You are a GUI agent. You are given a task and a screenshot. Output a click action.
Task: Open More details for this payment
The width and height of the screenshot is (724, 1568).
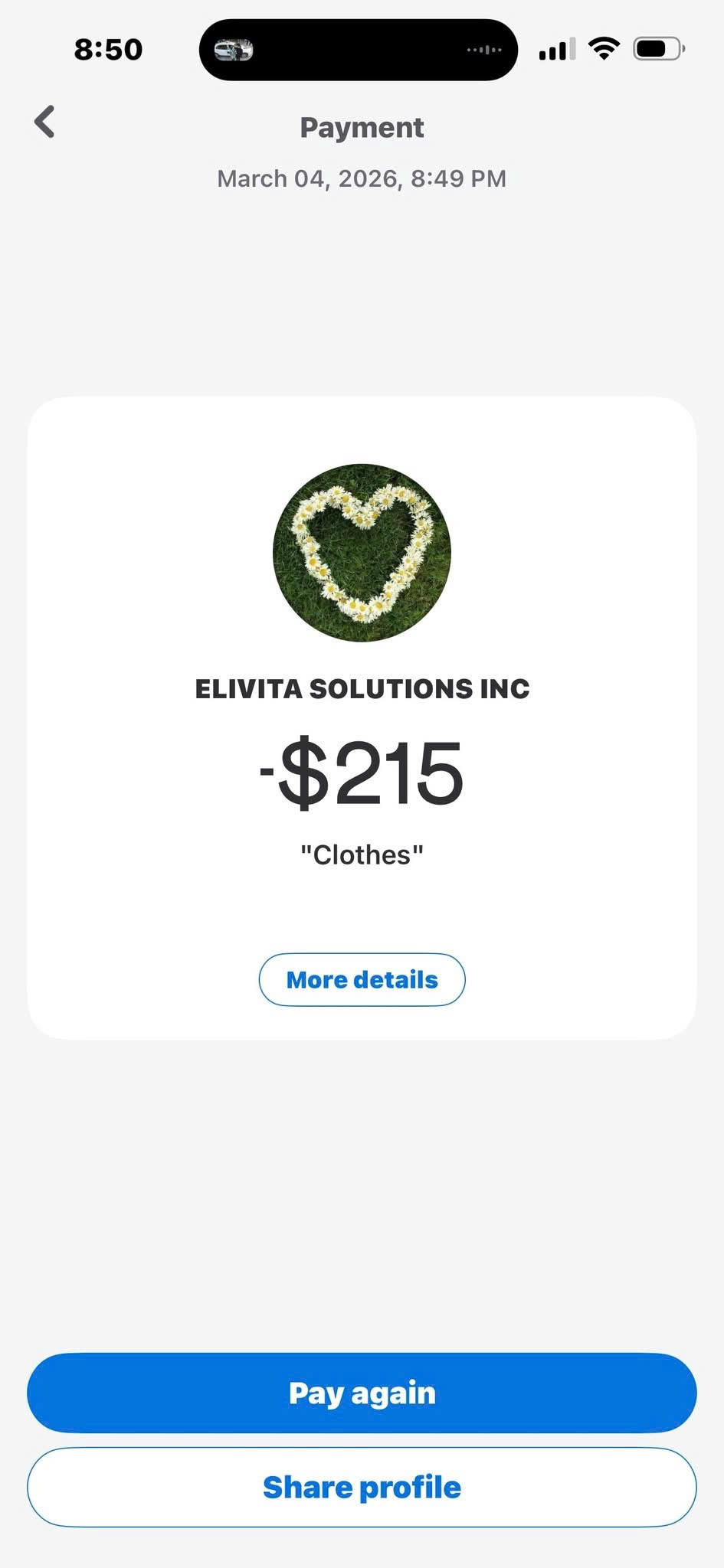pos(362,979)
